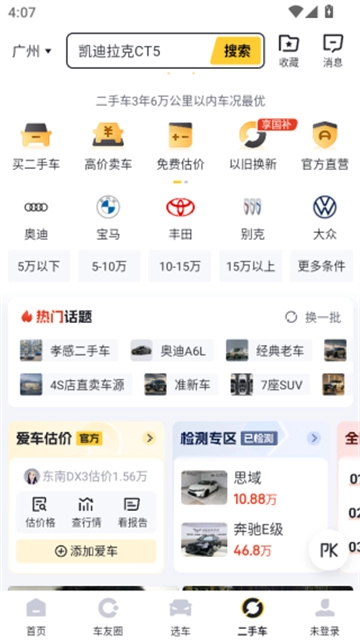The image size is (360, 640).
Task: Open 更多条件 filters
Action: [321, 267]
